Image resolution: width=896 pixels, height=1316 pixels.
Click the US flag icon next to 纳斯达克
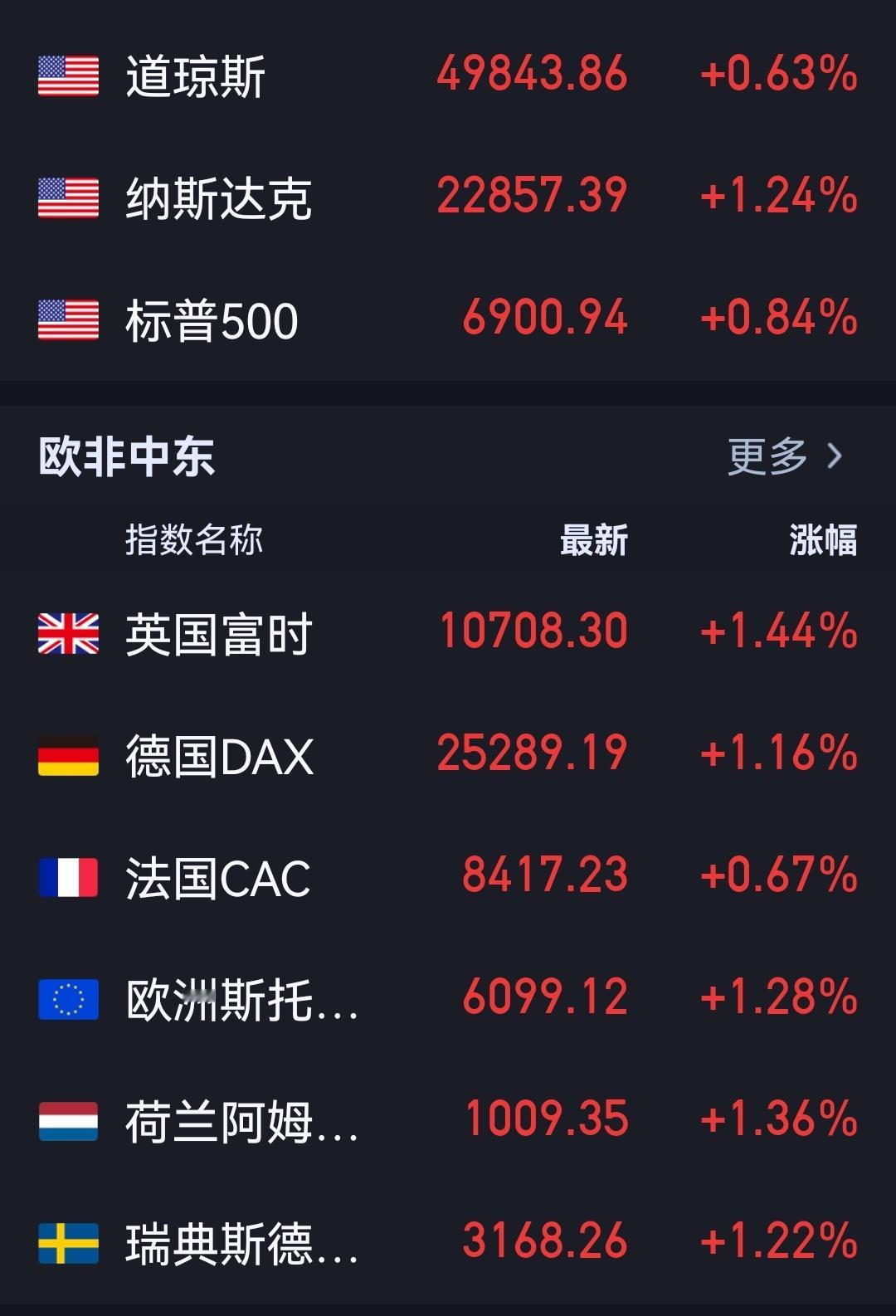pos(66,197)
